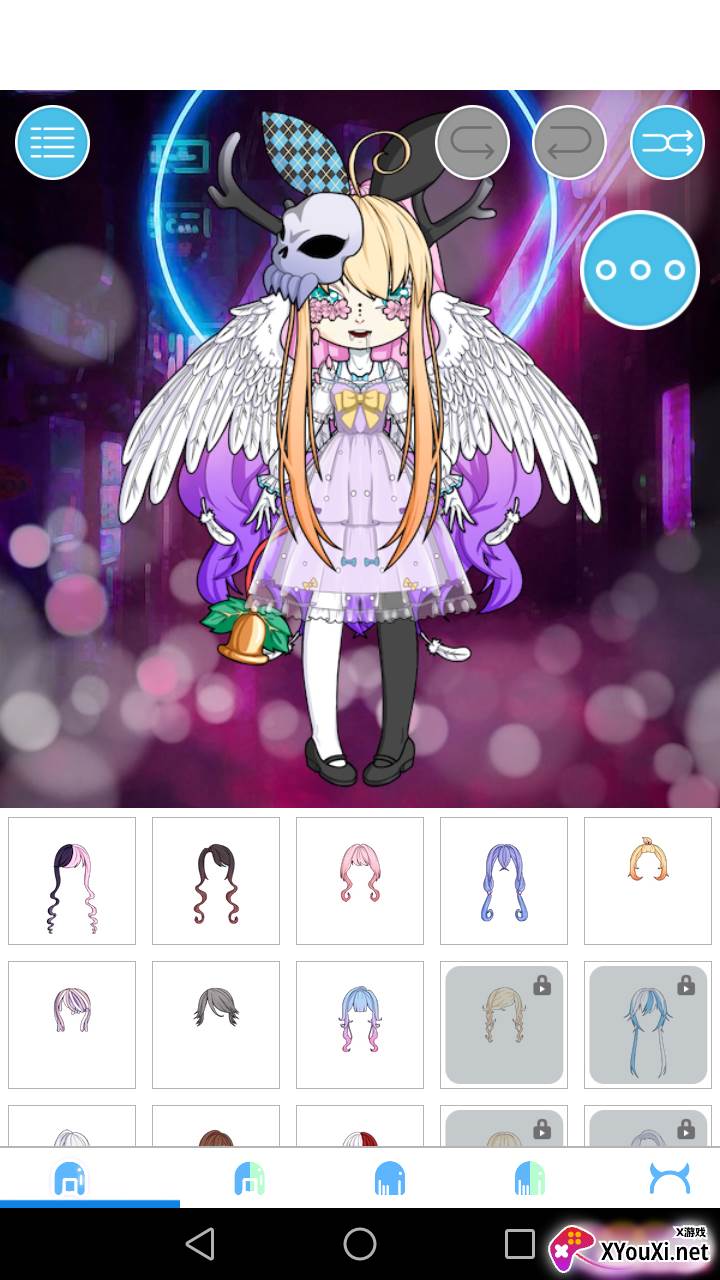Randomize the character with shuffle
Viewport: 720px width, 1280px height.
click(x=667, y=143)
